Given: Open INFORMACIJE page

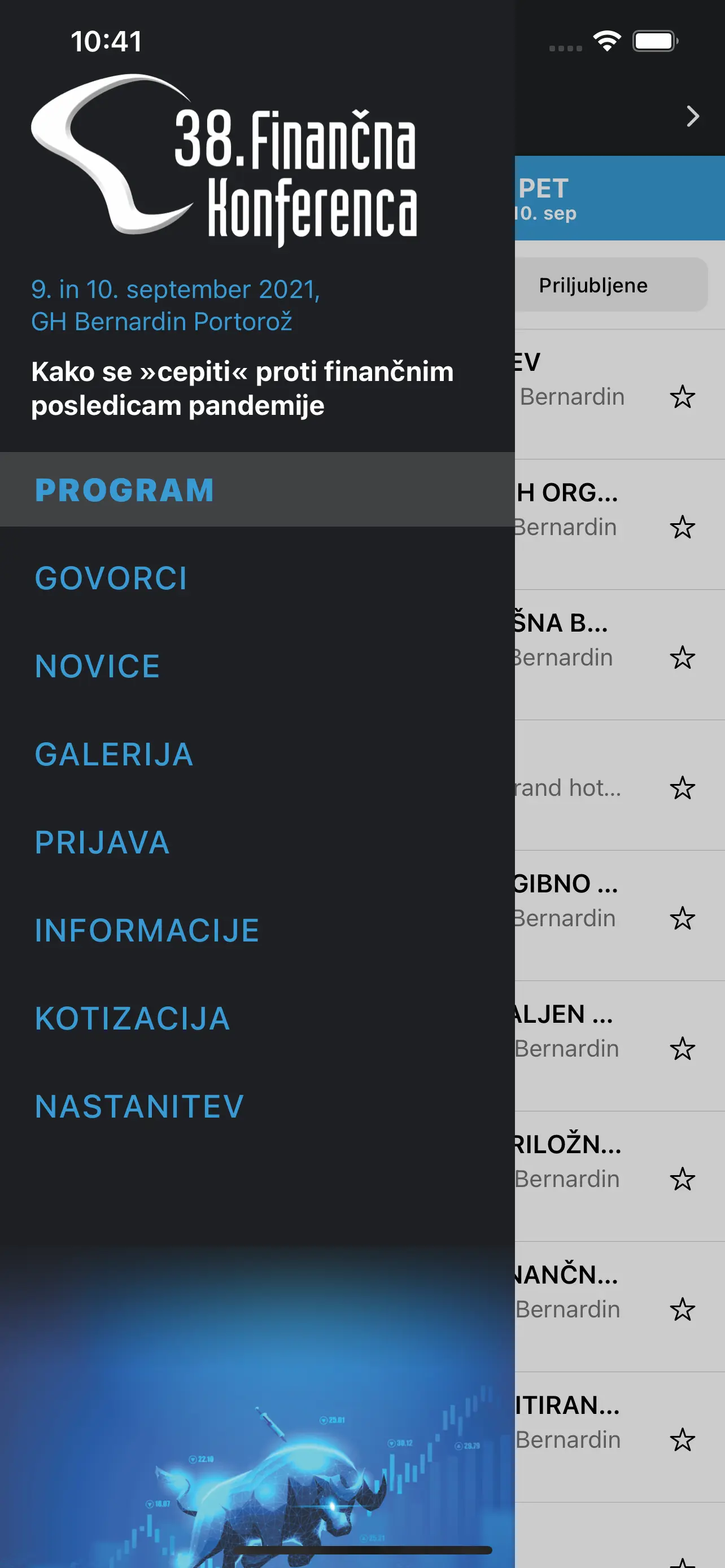Looking at the screenshot, I should 147,930.
